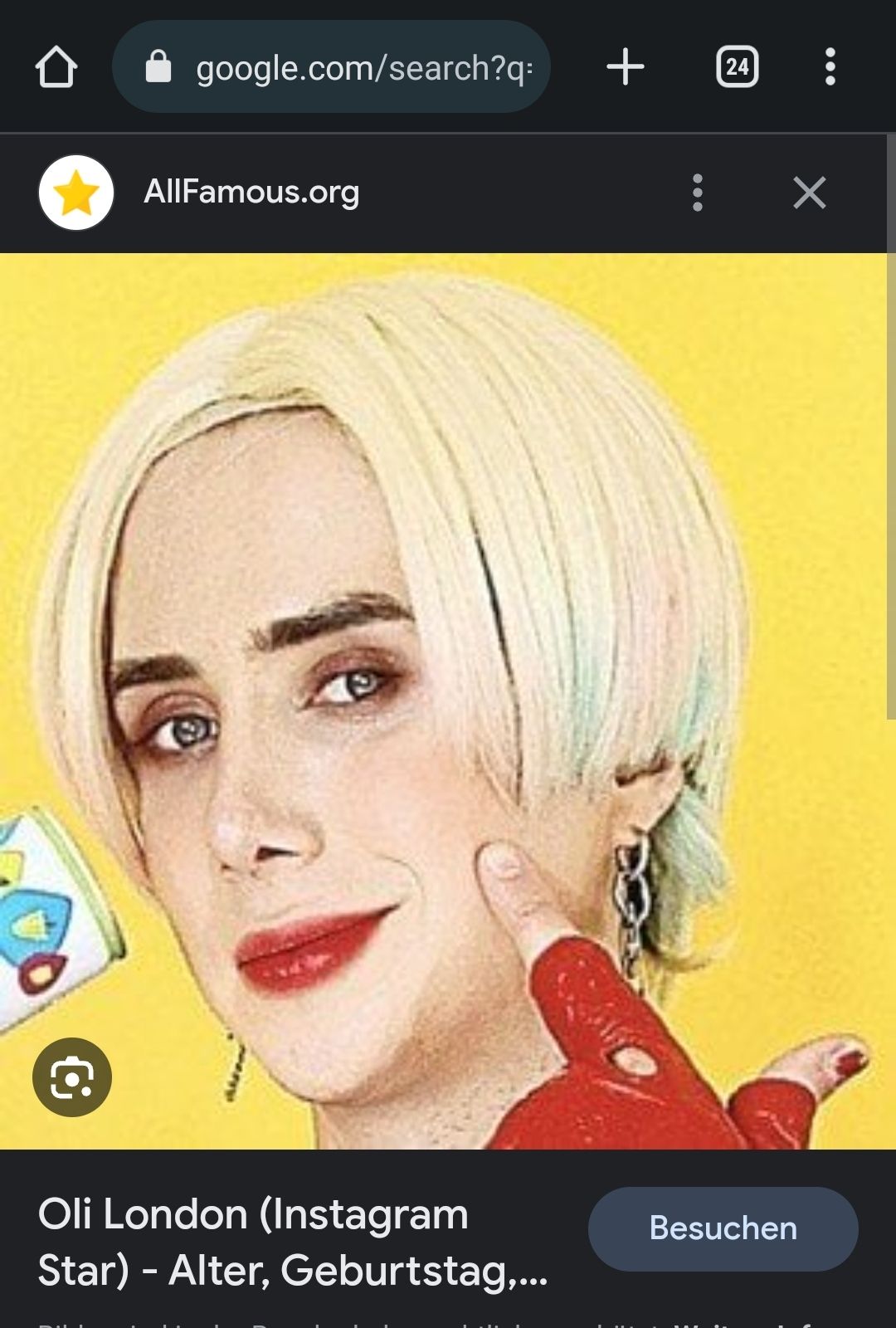Open a new browser tab
Image resolution: width=896 pixels, height=1328 pixels.
(x=625, y=67)
